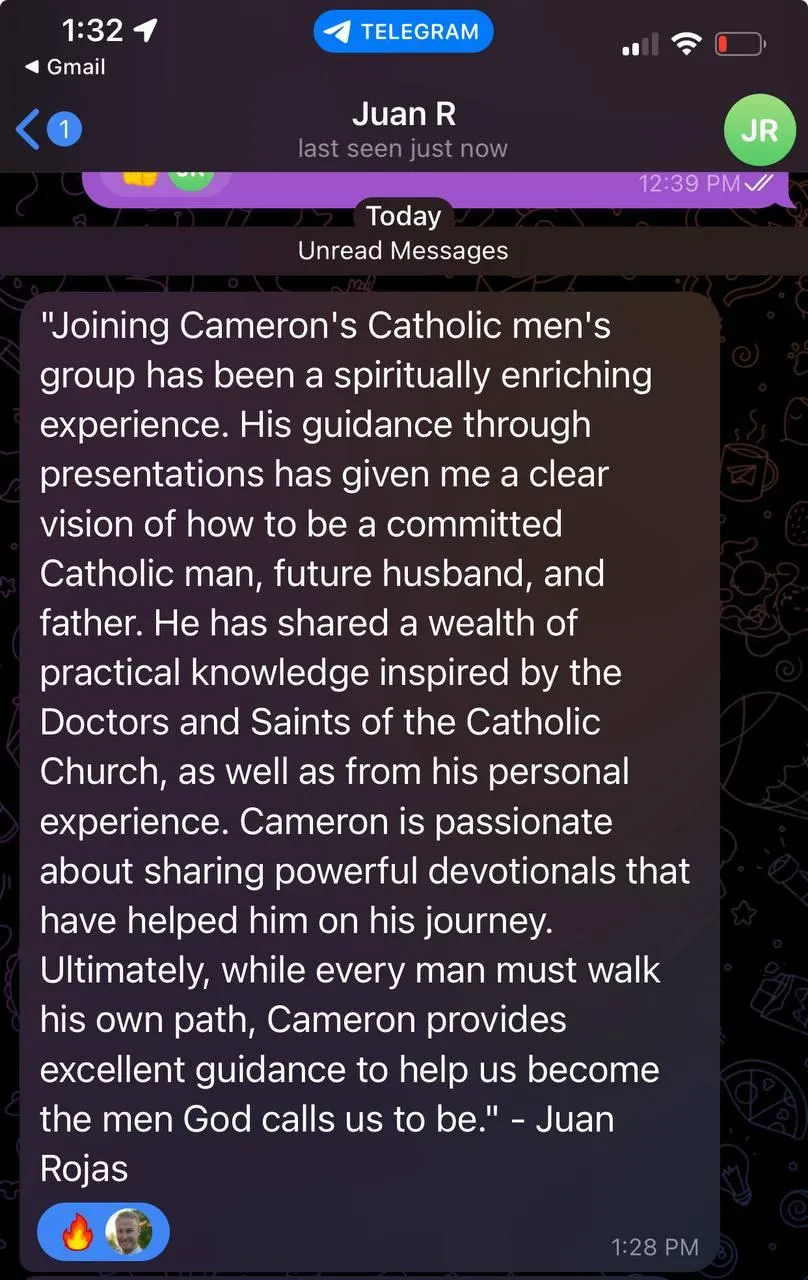The image size is (808, 1280).
Task: Tap the fire reaction on the message
Action: point(78,1232)
